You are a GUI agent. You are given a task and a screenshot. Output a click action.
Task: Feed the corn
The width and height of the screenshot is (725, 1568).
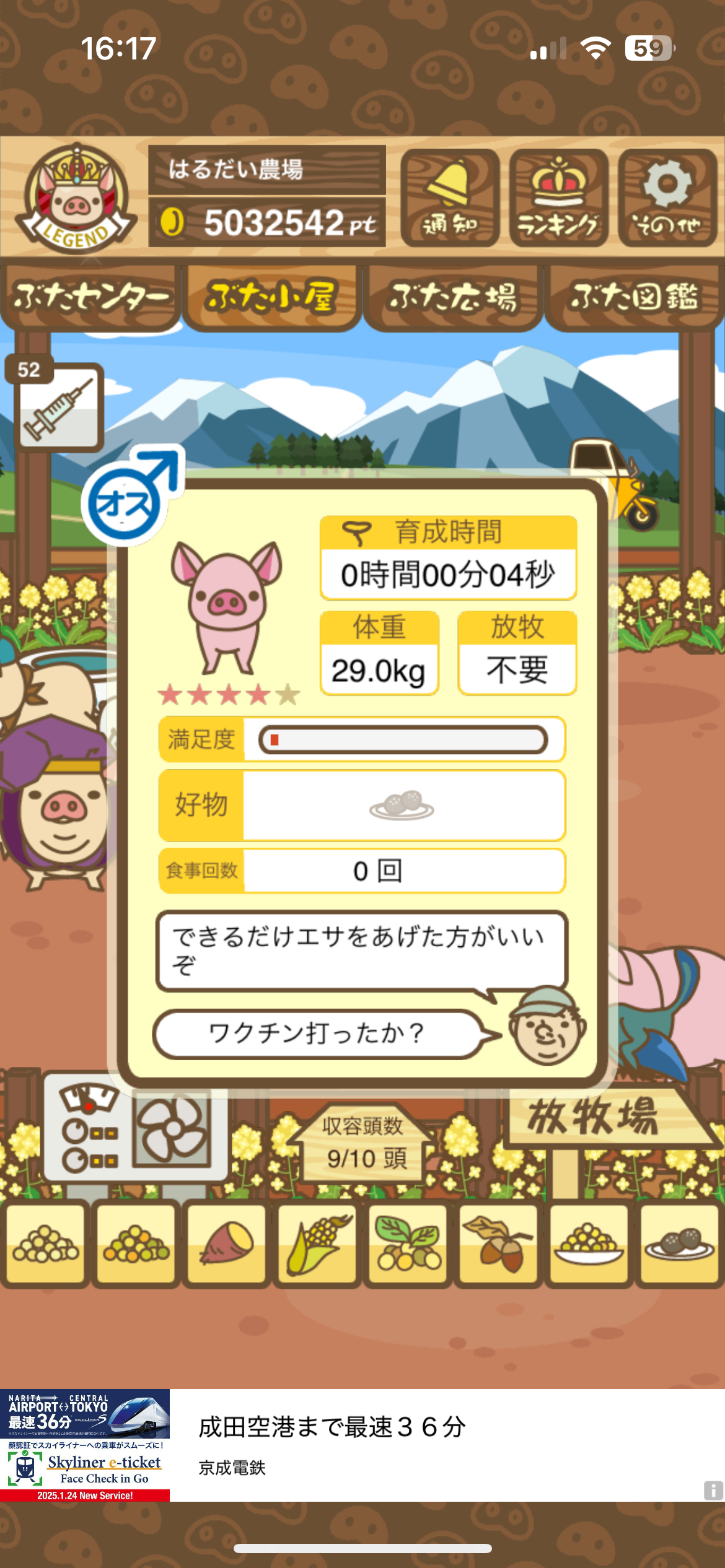pyautogui.click(x=317, y=1244)
